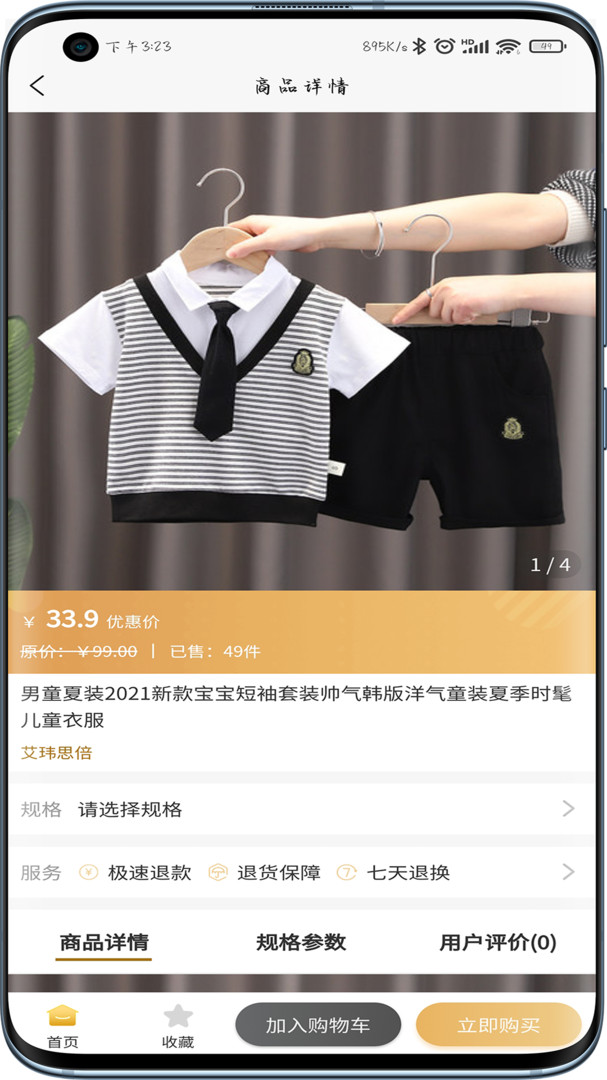Tap 加入购物车 to add to cart
607x1080 pixels.
click(318, 1025)
